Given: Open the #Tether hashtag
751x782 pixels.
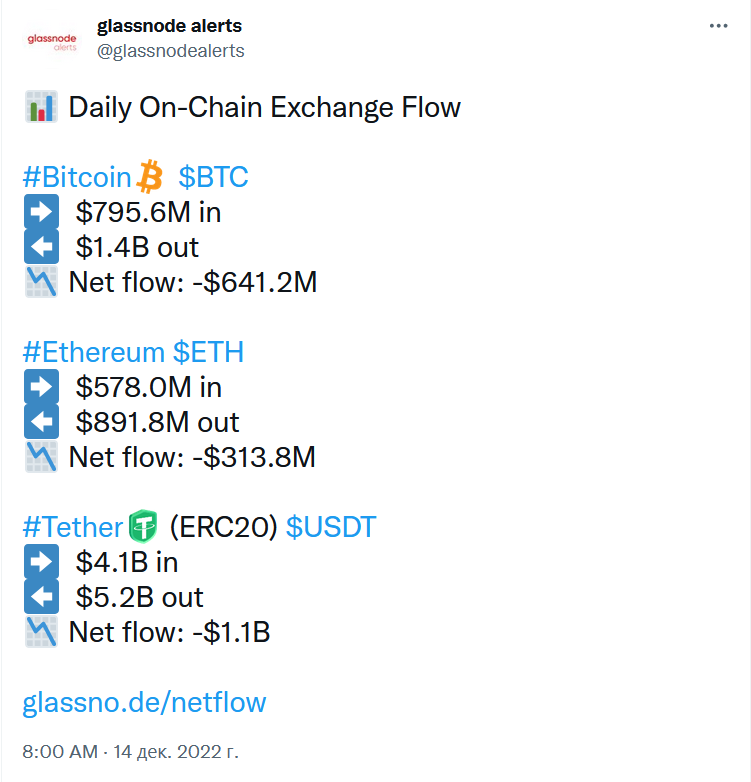Looking at the screenshot, I should 72,527.
